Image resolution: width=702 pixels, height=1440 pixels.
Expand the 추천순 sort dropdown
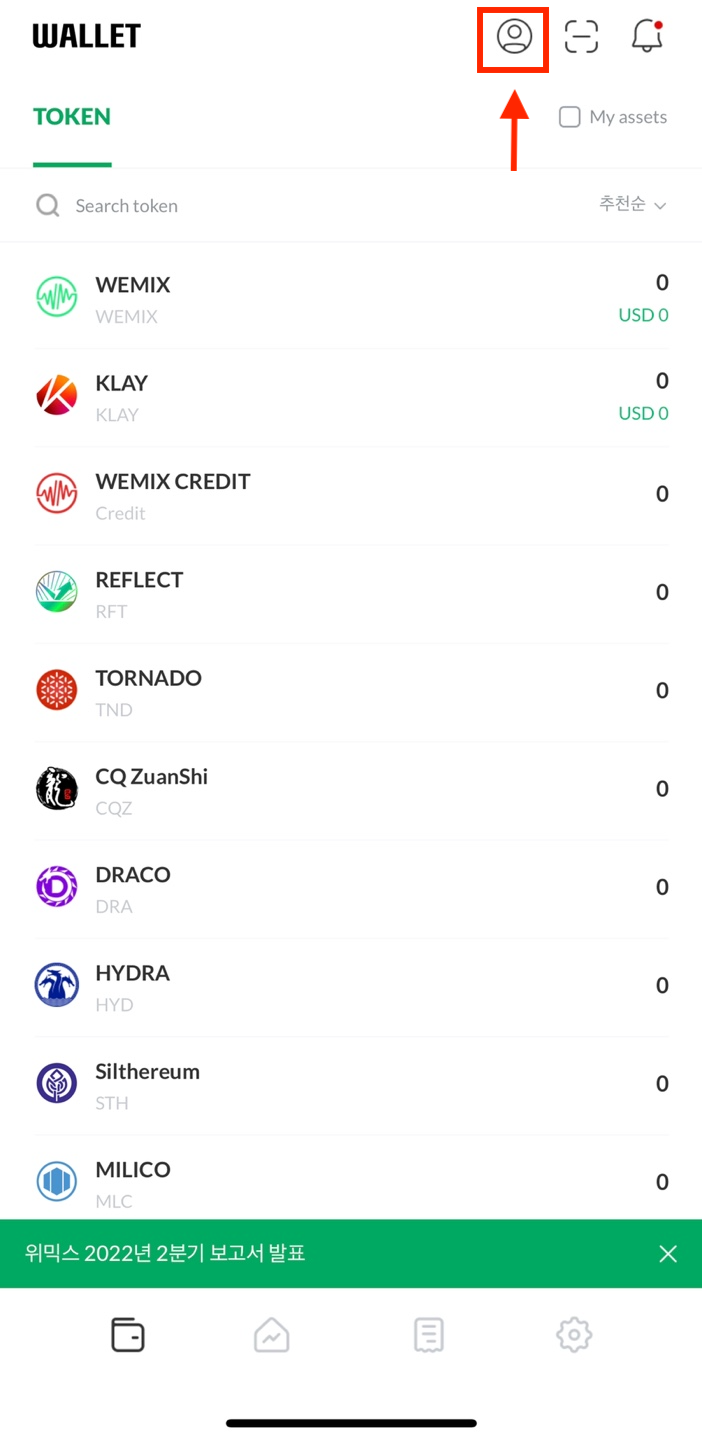(x=632, y=204)
